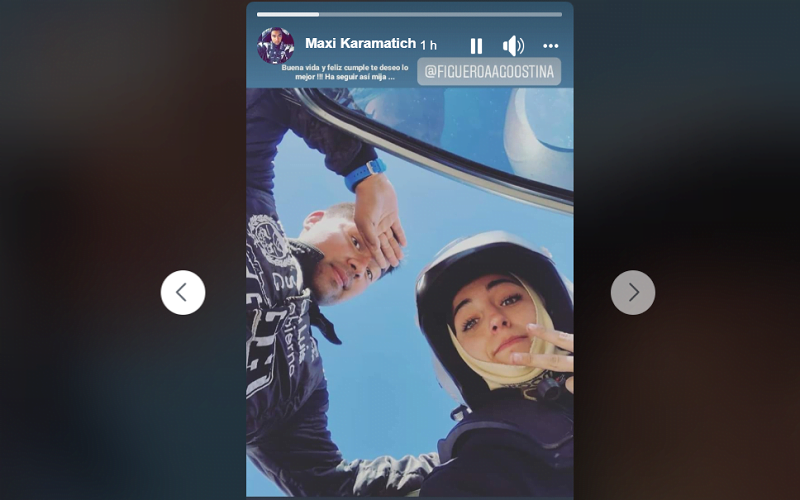Open the @FIGUEROAAGOOSTINA mention tag

tap(489, 72)
